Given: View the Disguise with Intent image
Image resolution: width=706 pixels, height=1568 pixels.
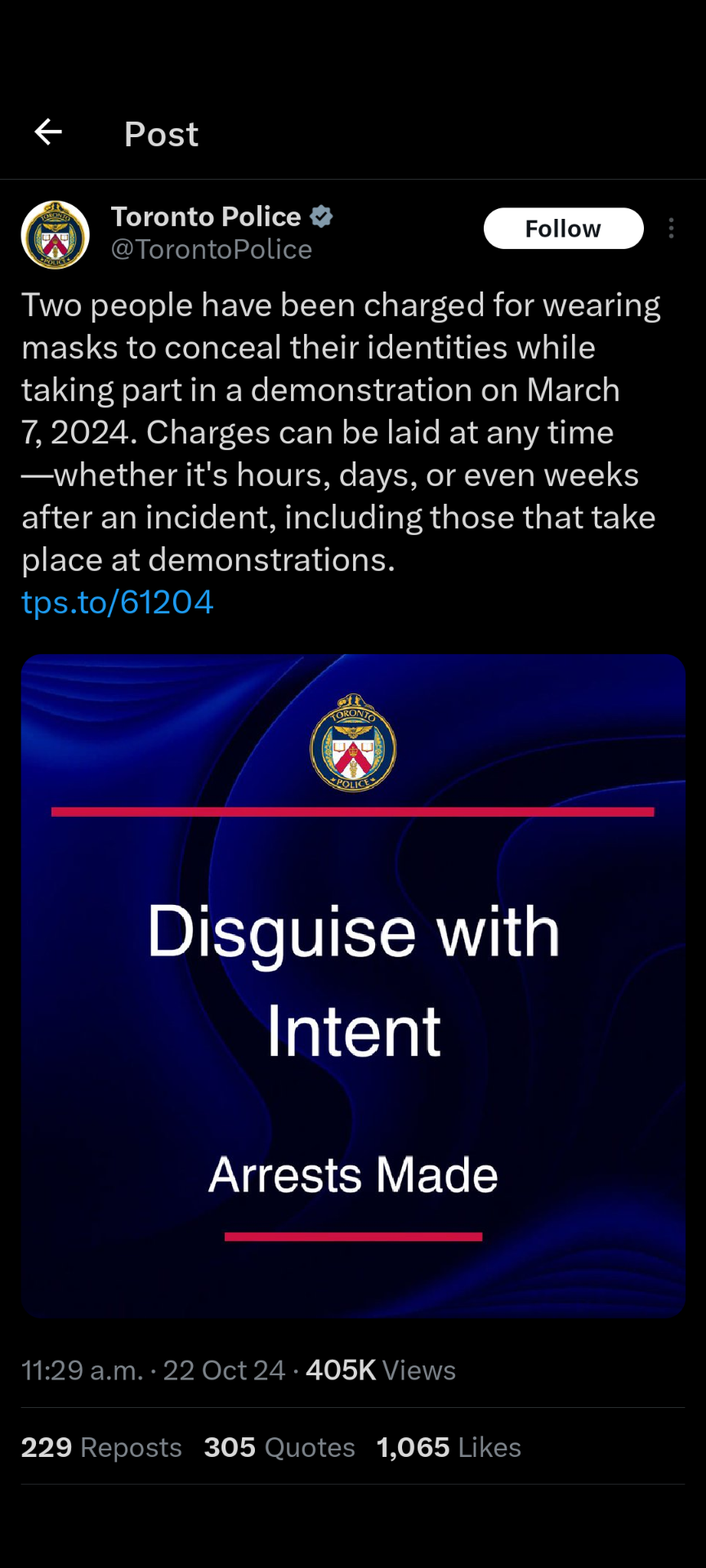Looking at the screenshot, I should tap(353, 986).
